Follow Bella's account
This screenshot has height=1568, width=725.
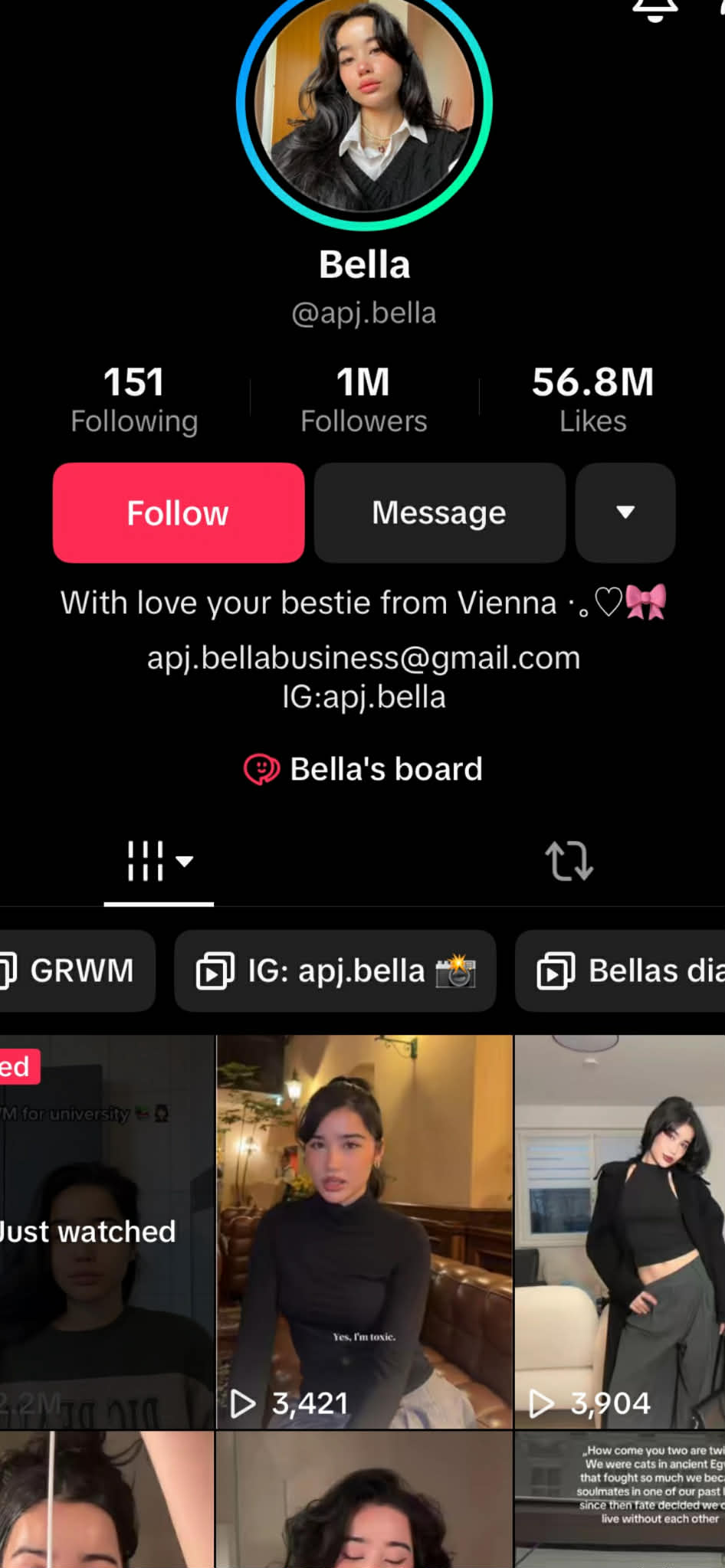pos(179,512)
